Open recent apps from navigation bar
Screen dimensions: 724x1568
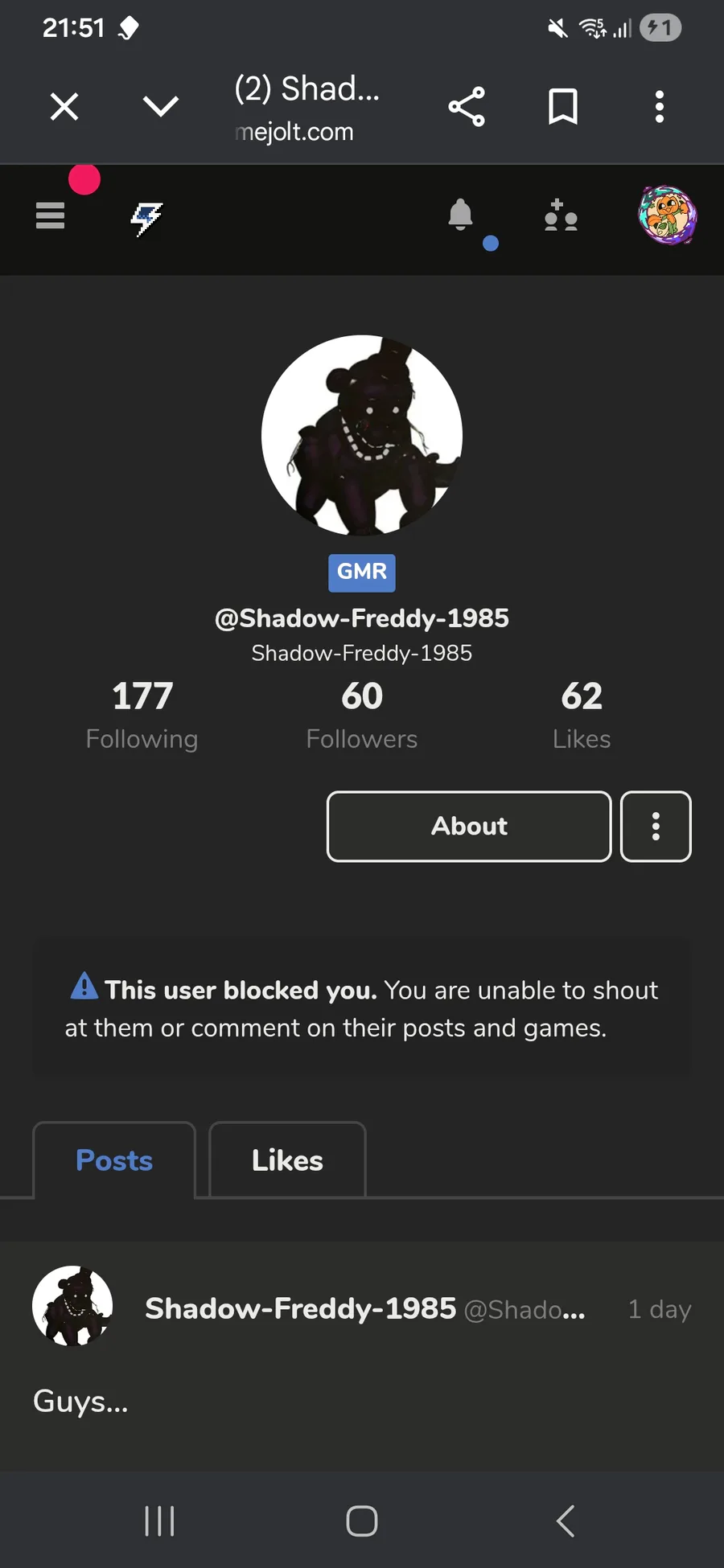click(x=159, y=1521)
